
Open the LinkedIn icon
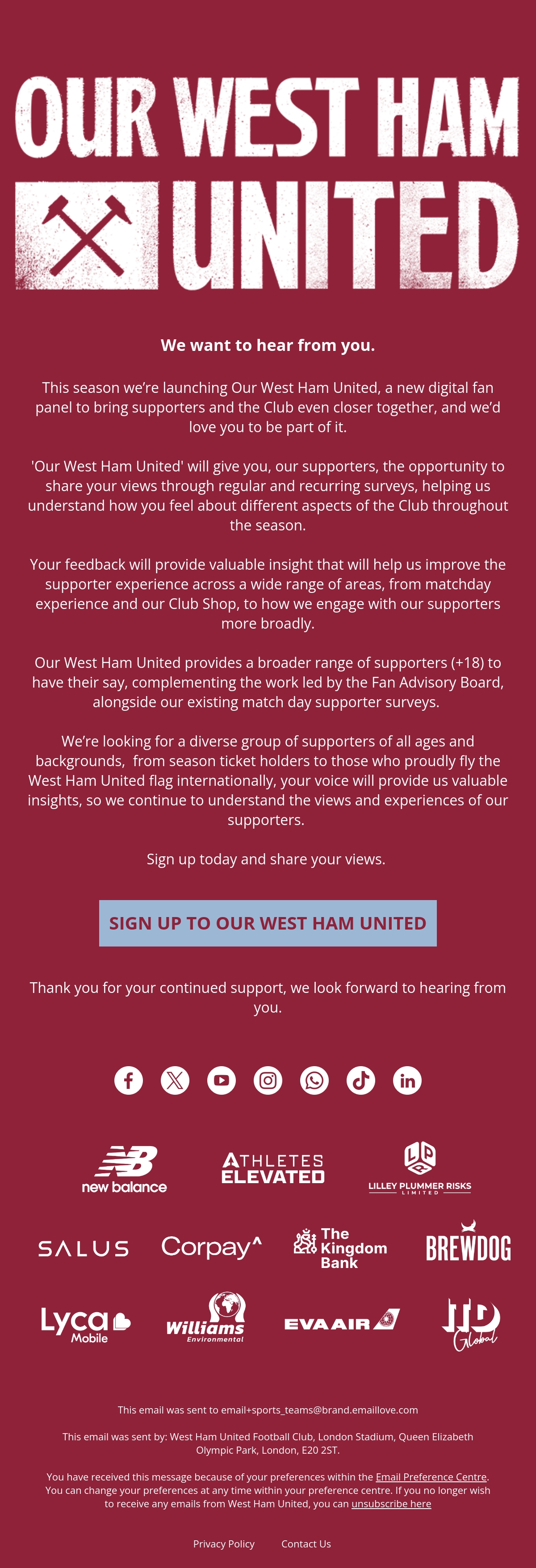click(407, 1080)
